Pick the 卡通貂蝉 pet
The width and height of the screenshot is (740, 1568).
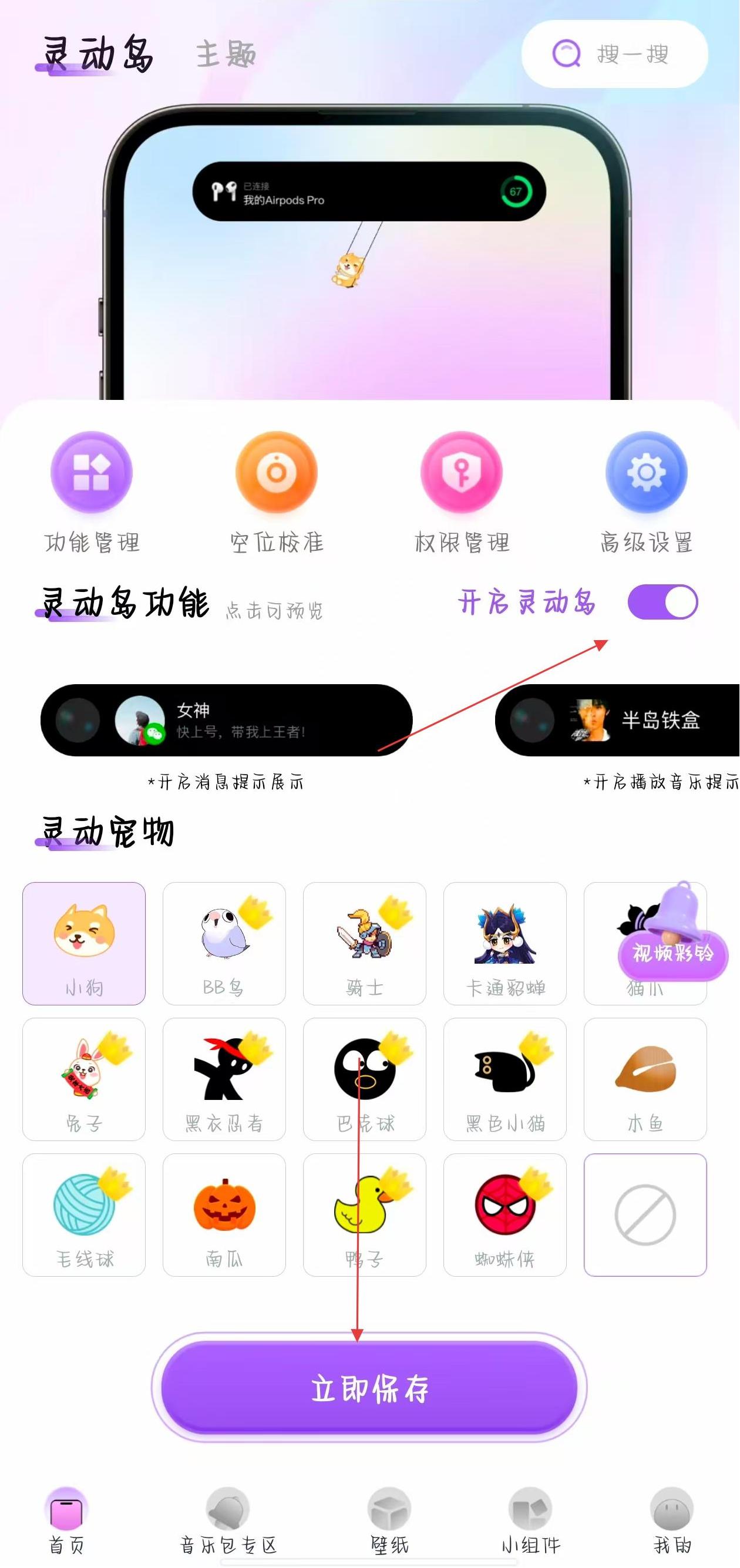[504, 944]
